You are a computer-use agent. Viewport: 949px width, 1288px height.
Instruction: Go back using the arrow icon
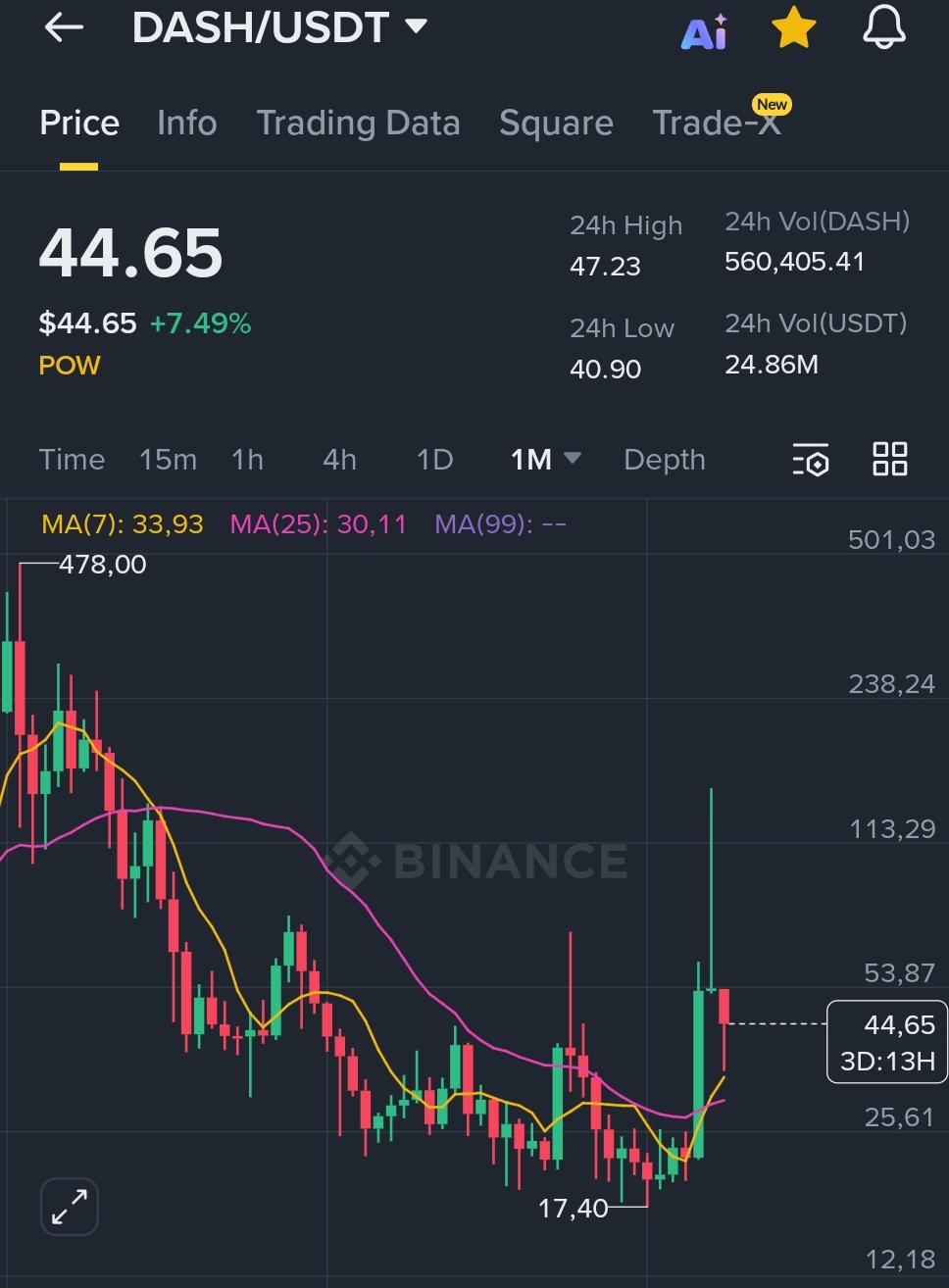tap(64, 27)
